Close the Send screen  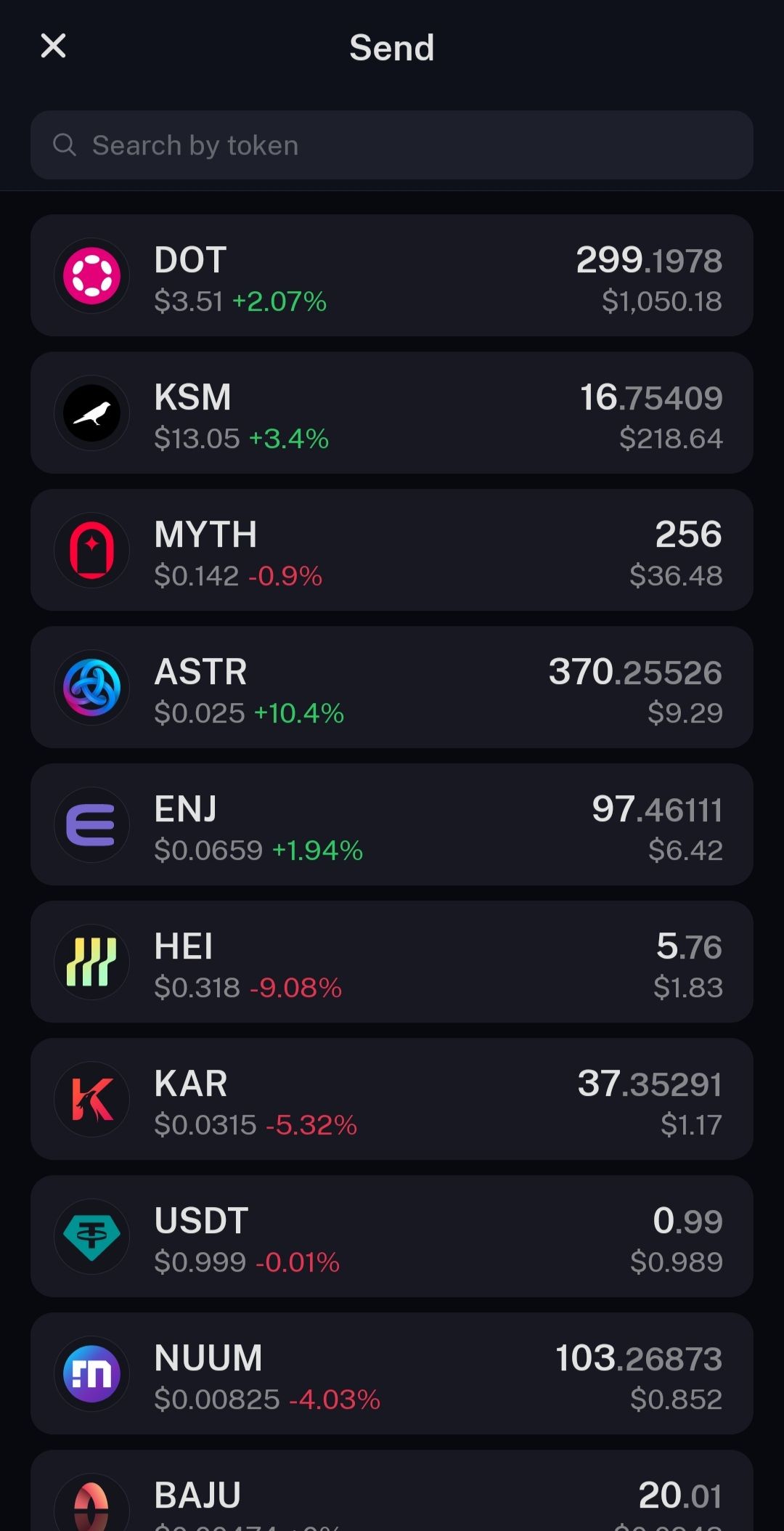(x=53, y=46)
